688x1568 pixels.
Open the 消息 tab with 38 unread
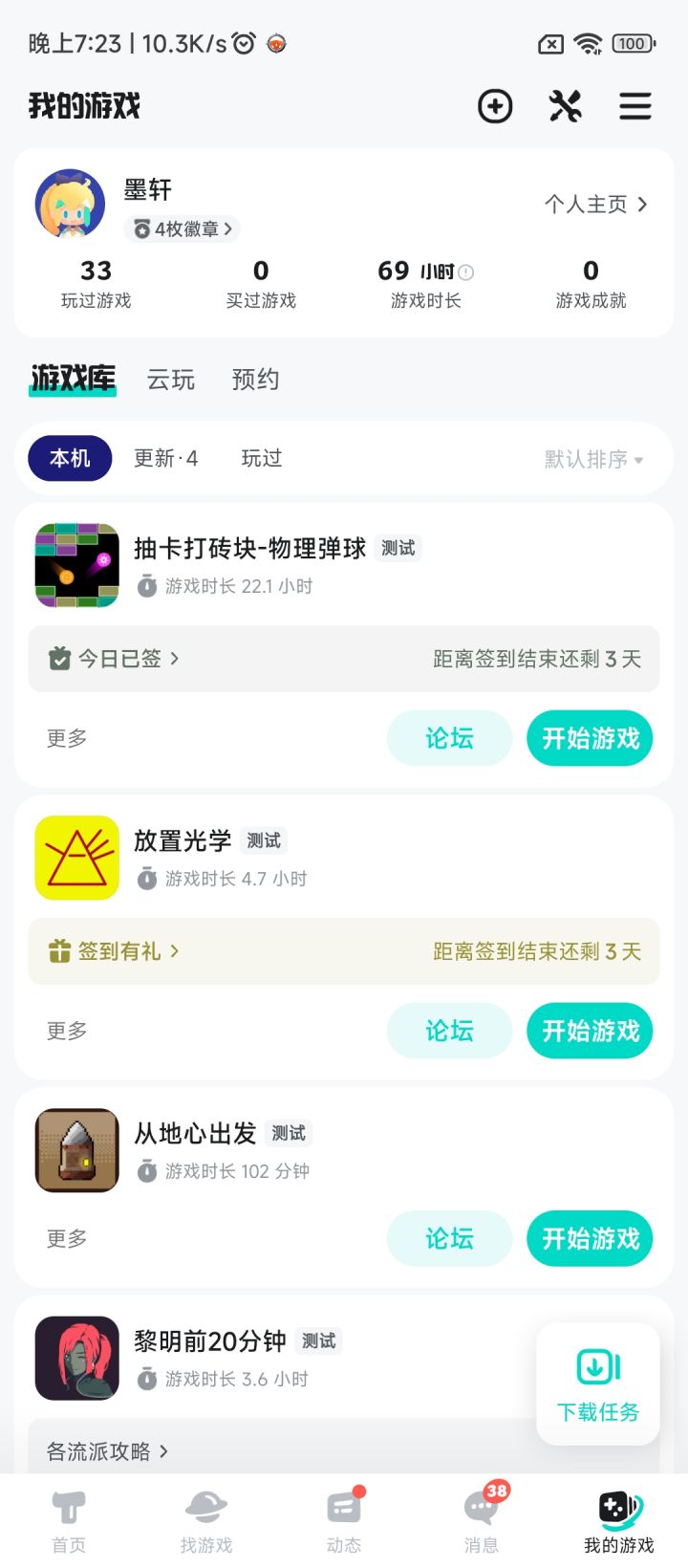coord(481,1522)
